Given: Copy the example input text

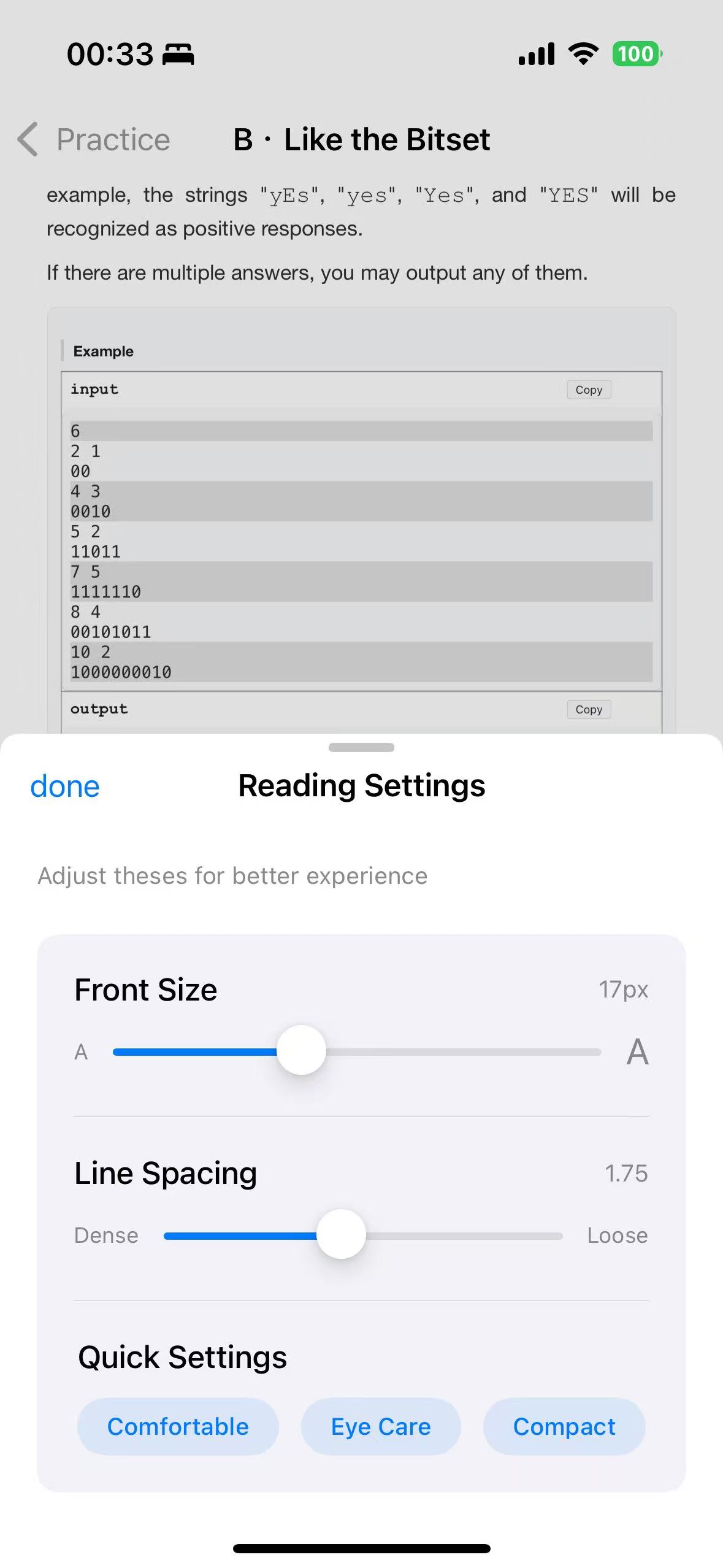Looking at the screenshot, I should tap(587, 390).
